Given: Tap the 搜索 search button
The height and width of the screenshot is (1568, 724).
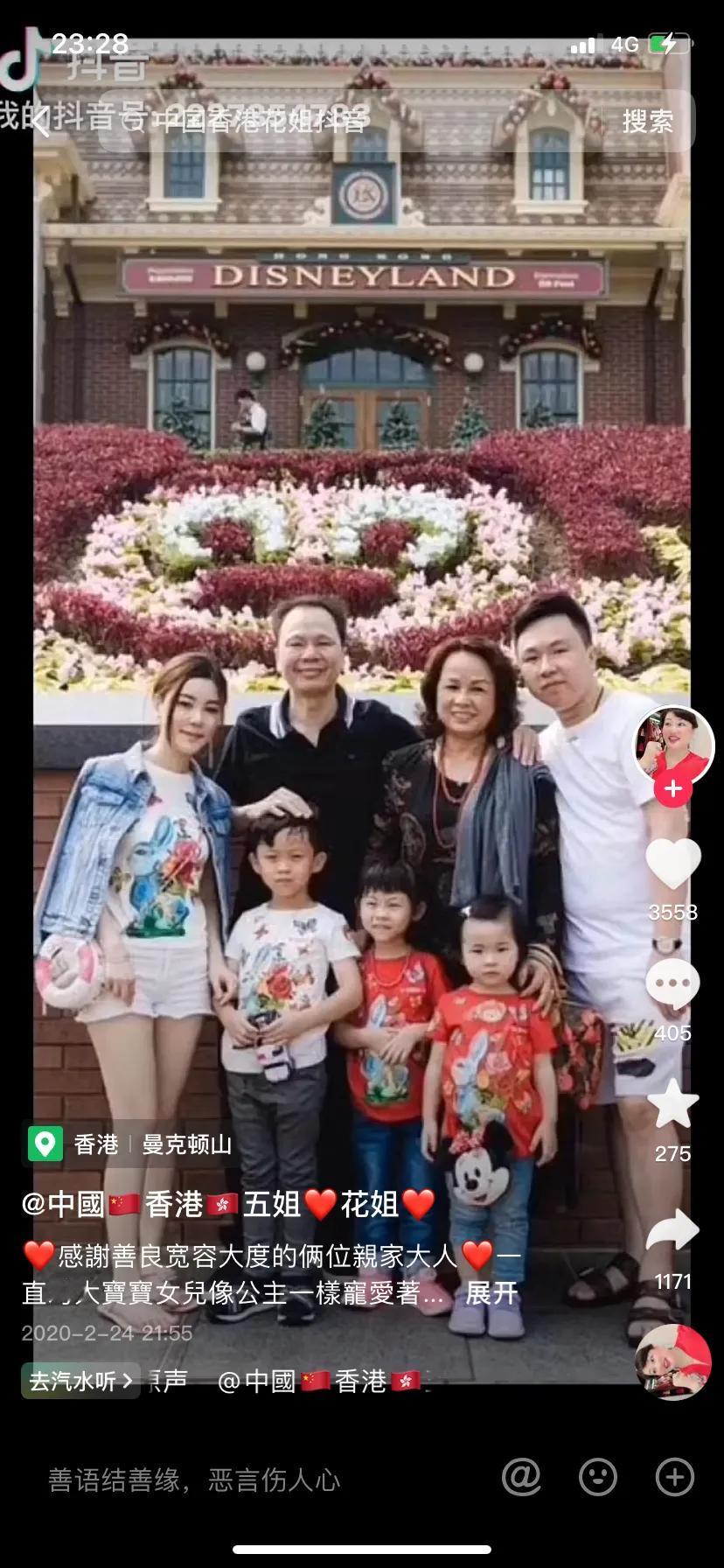Looking at the screenshot, I should [647, 121].
